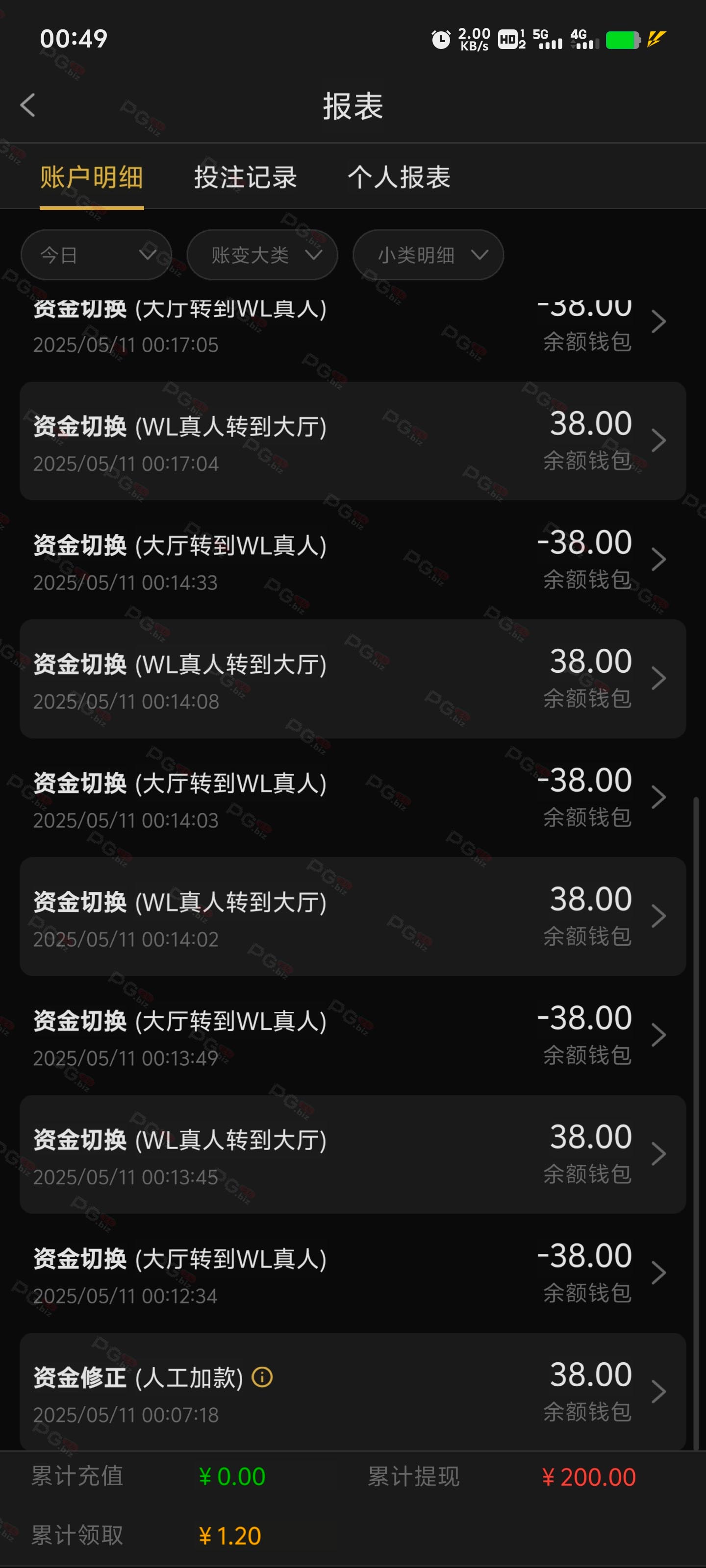Switch to the 投注记录 tab
The height and width of the screenshot is (1568, 706).
coord(246,177)
